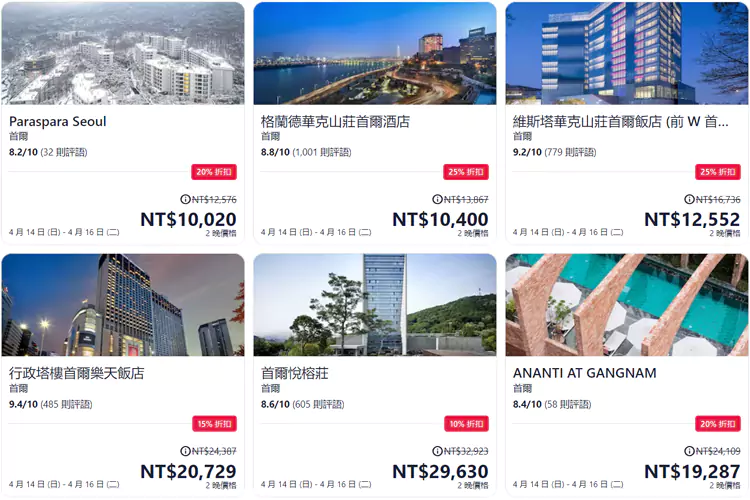750x500 pixels.
Task: Open the ANANTI AT GANGNAM hotel card
Action: (585, 373)
